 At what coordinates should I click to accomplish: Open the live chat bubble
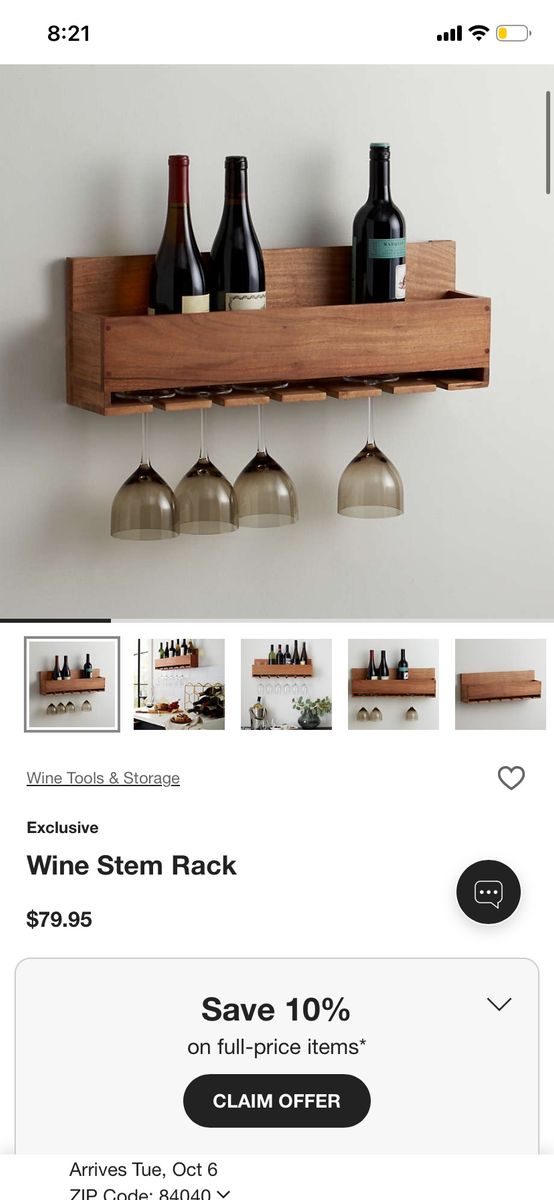click(x=488, y=892)
